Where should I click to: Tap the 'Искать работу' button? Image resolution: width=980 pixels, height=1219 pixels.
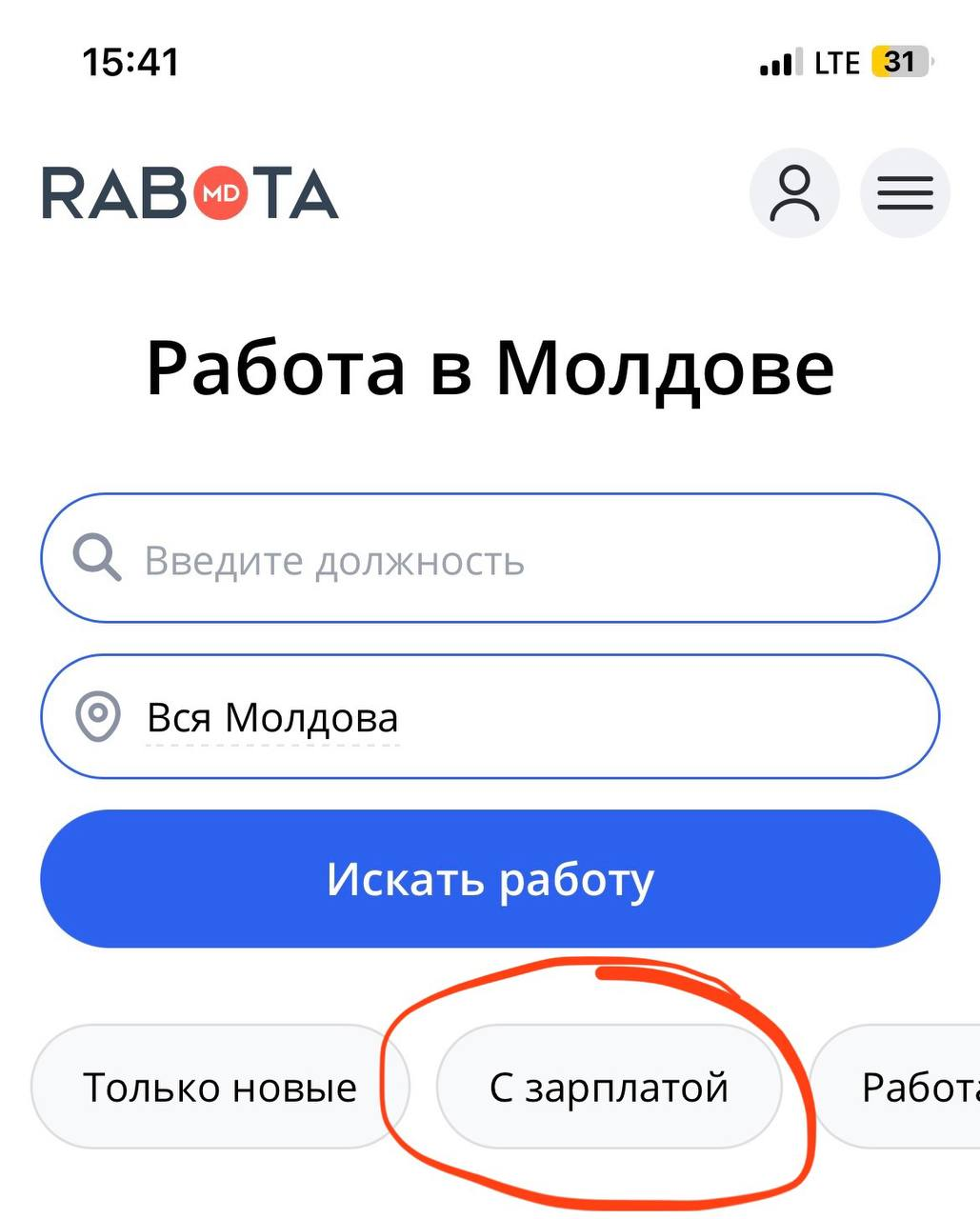(490, 878)
